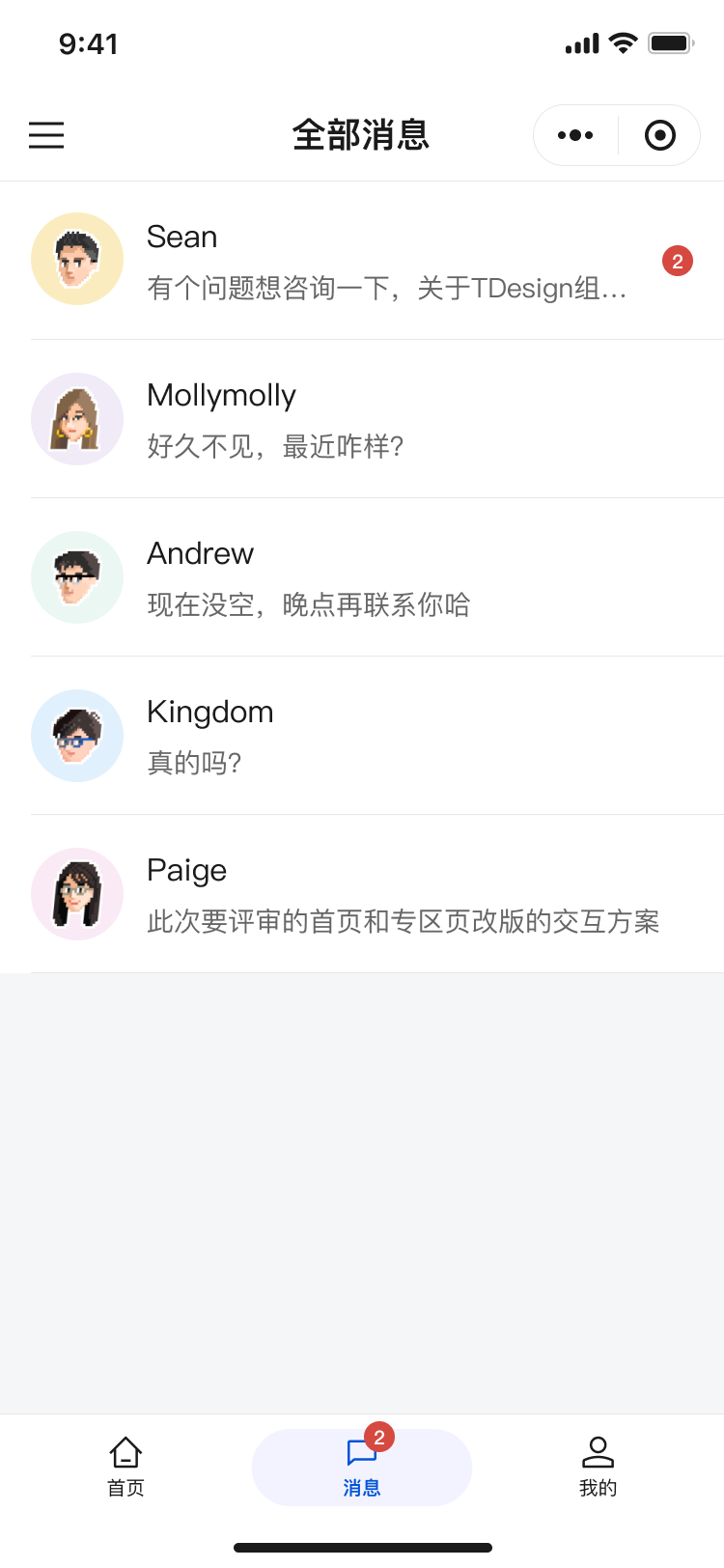Select the 消息 messages tab
The height and width of the screenshot is (1568, 724).
[362, 1466]
